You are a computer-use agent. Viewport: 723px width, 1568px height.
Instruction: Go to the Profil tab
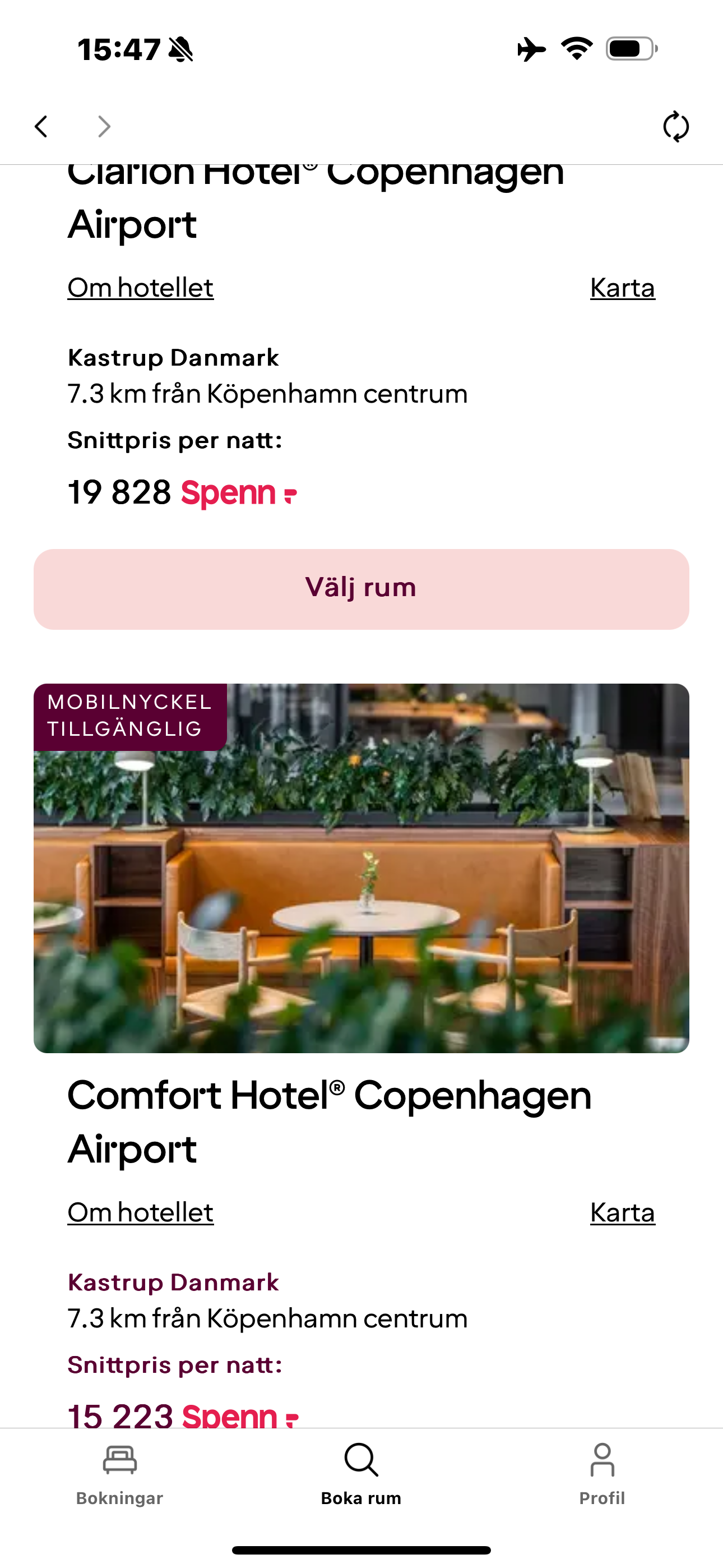602,1474
